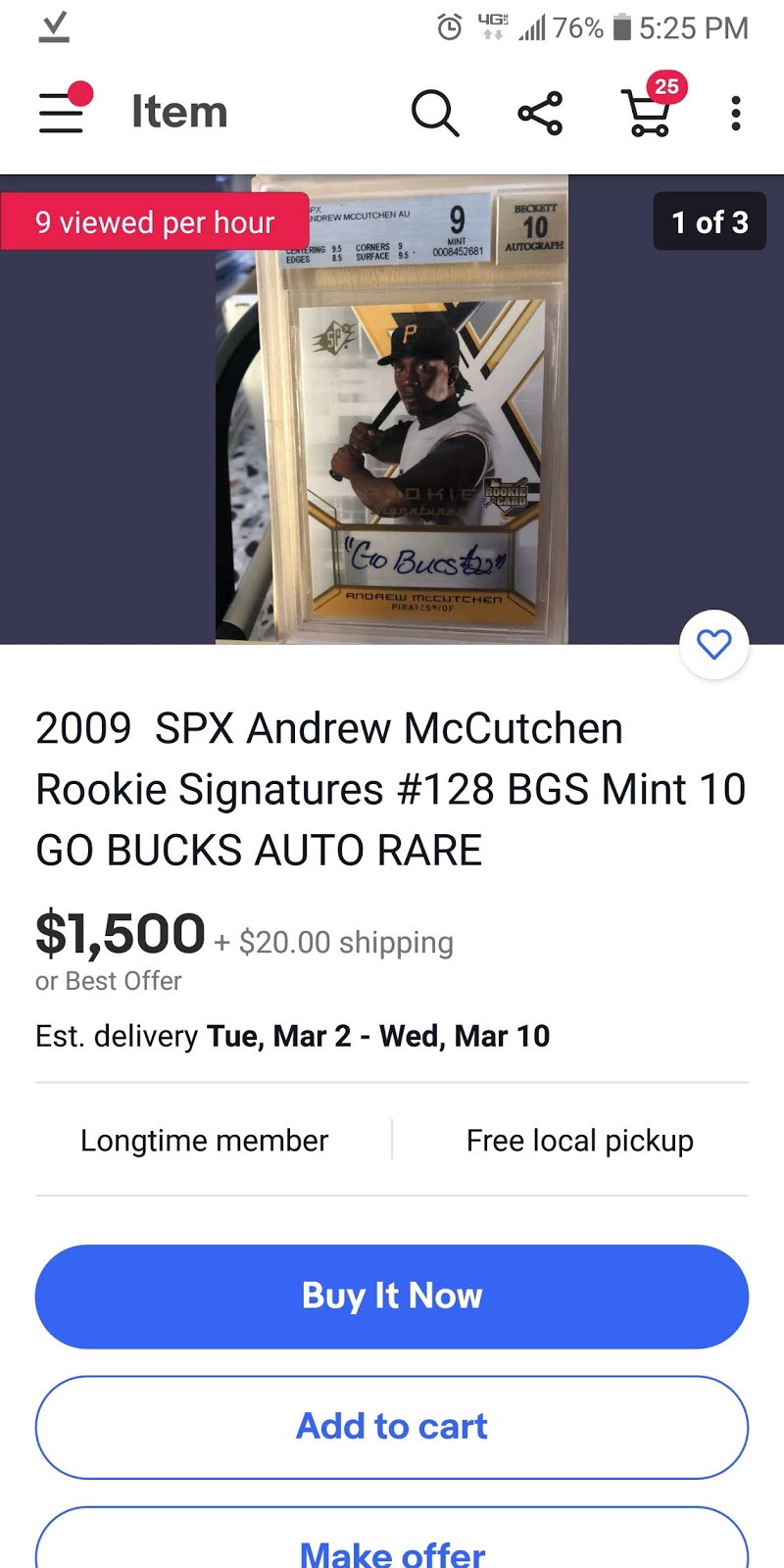Open the shopping cart
Viewport: 784px width, 1568px height.
coord(648,114)
